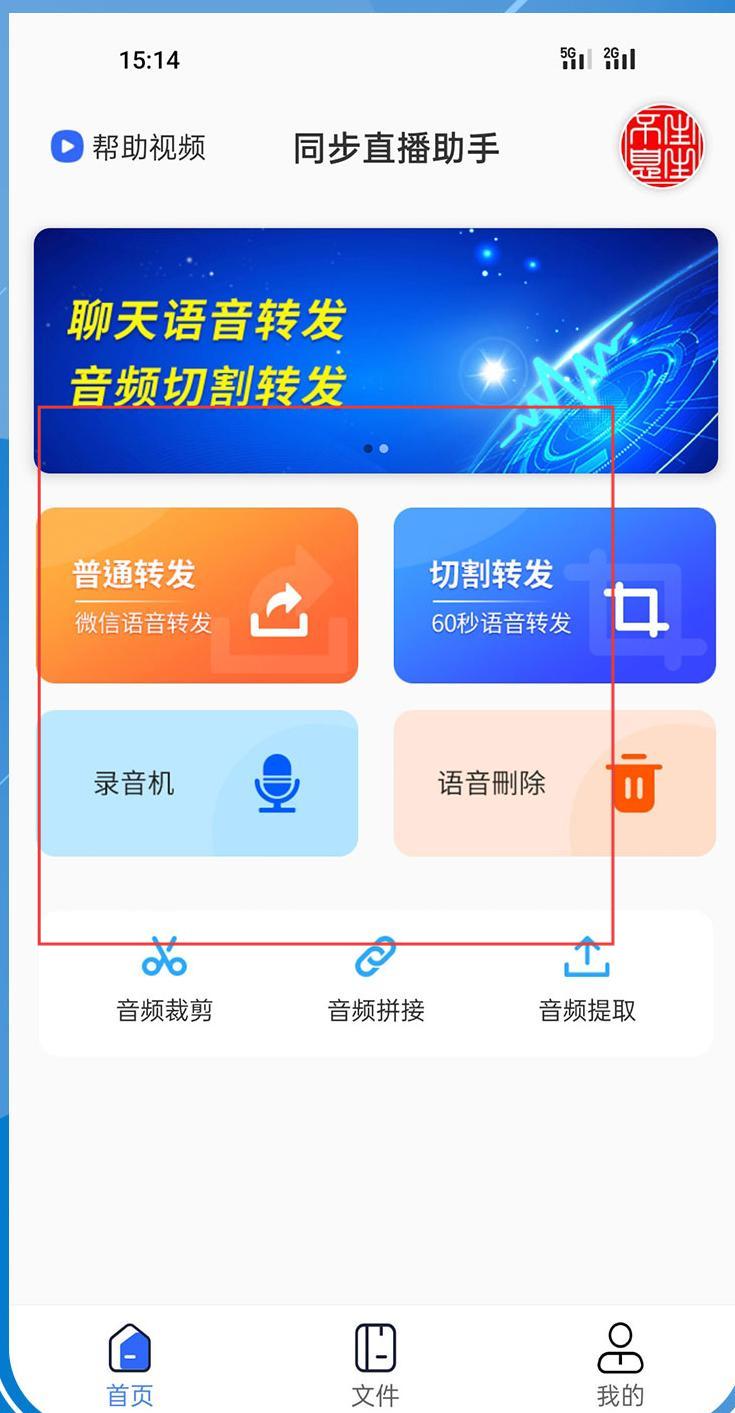Open the 音频裁剪 tool

click(x=164, y=981)
